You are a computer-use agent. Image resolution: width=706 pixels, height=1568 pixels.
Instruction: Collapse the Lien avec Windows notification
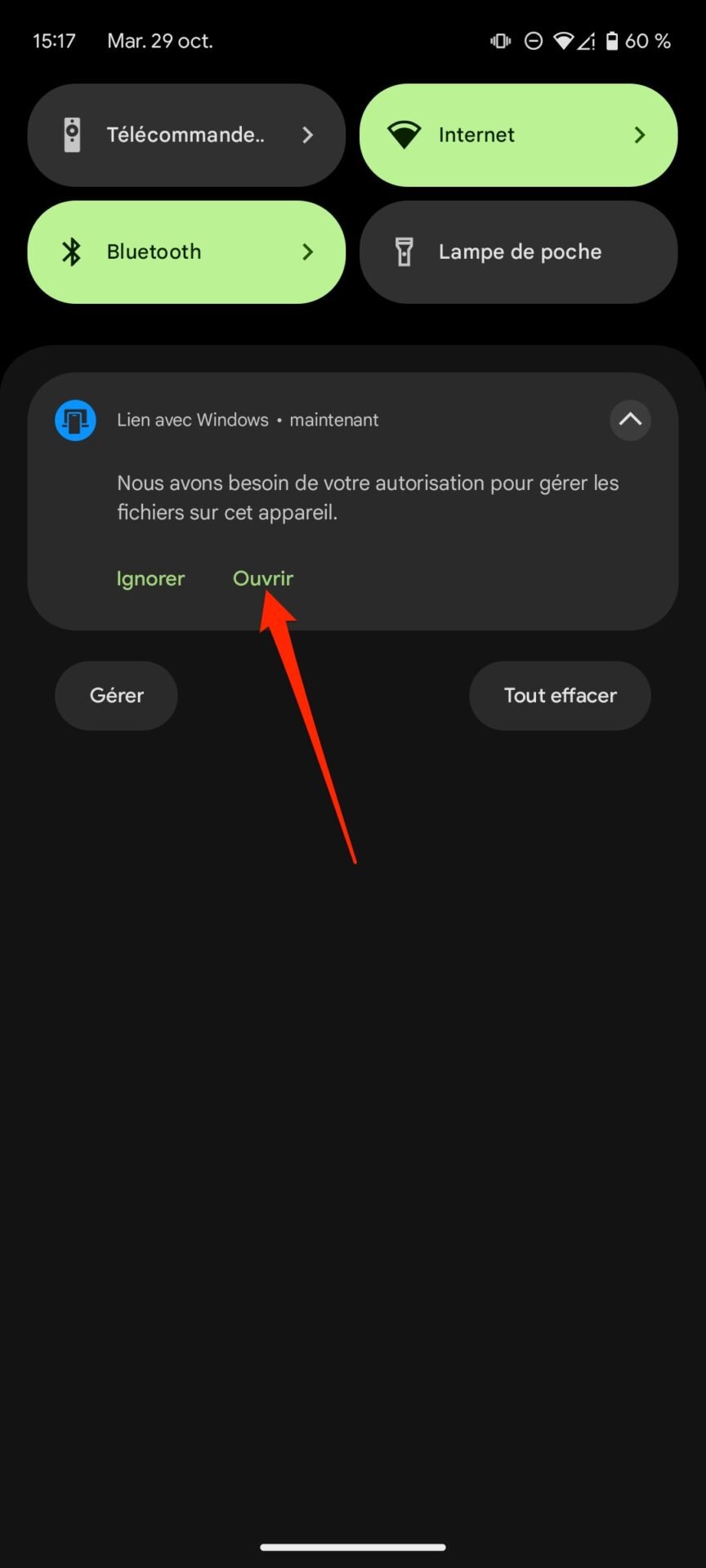[630, 420]
